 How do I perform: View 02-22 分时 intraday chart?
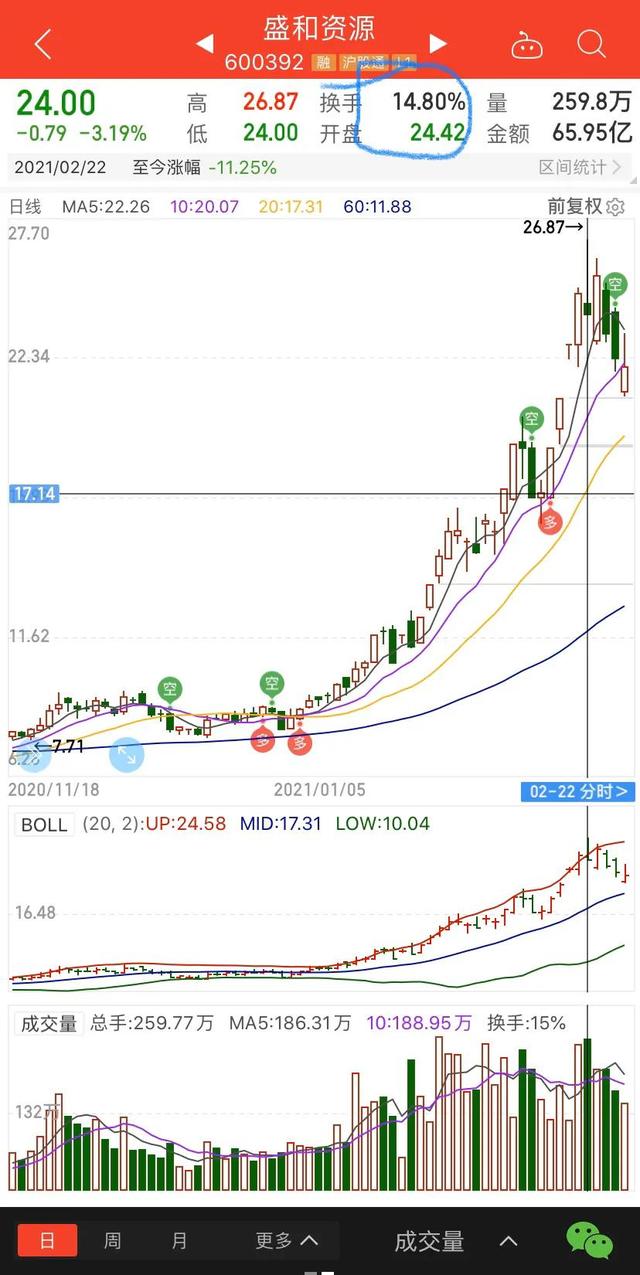(578, 792)
